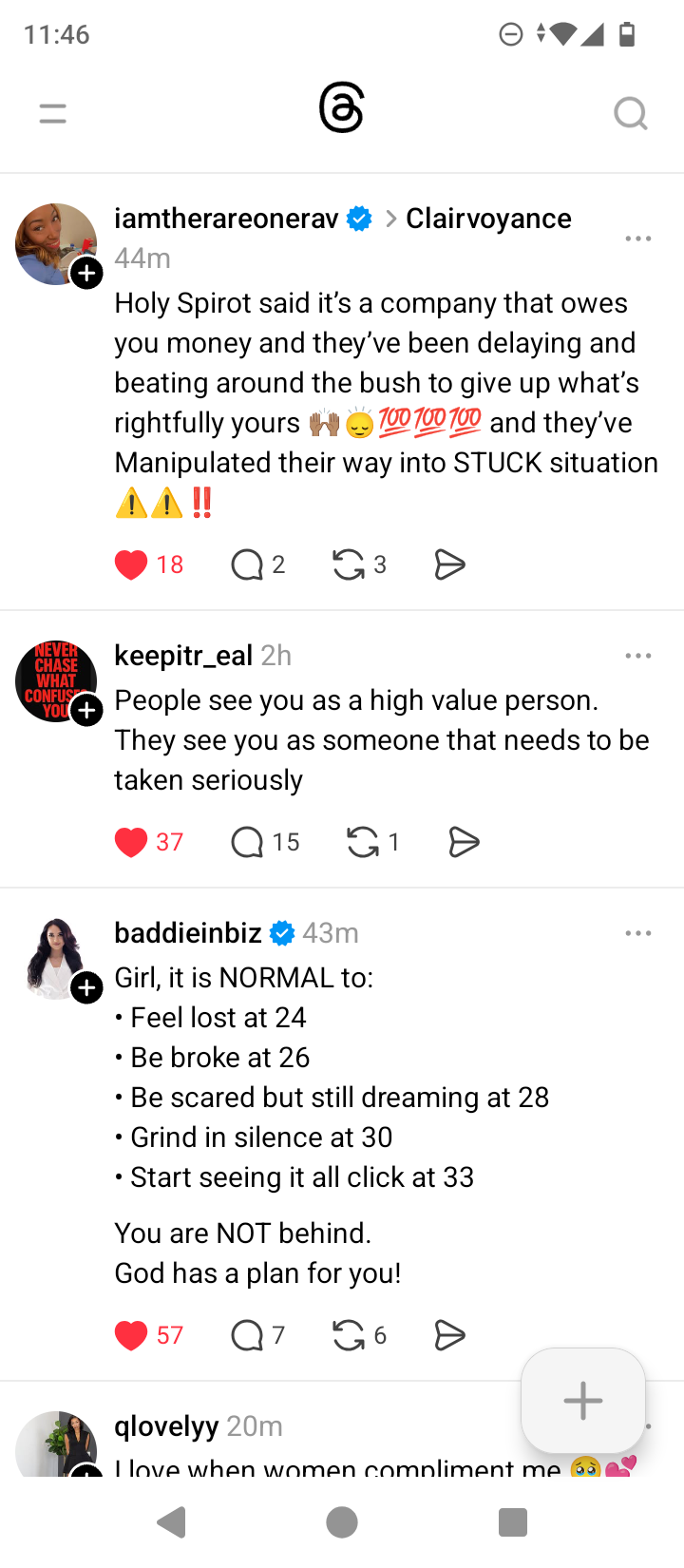Open more options on iamtherareonerav's post
684x1568 pixels.
(x=638, y=239)
